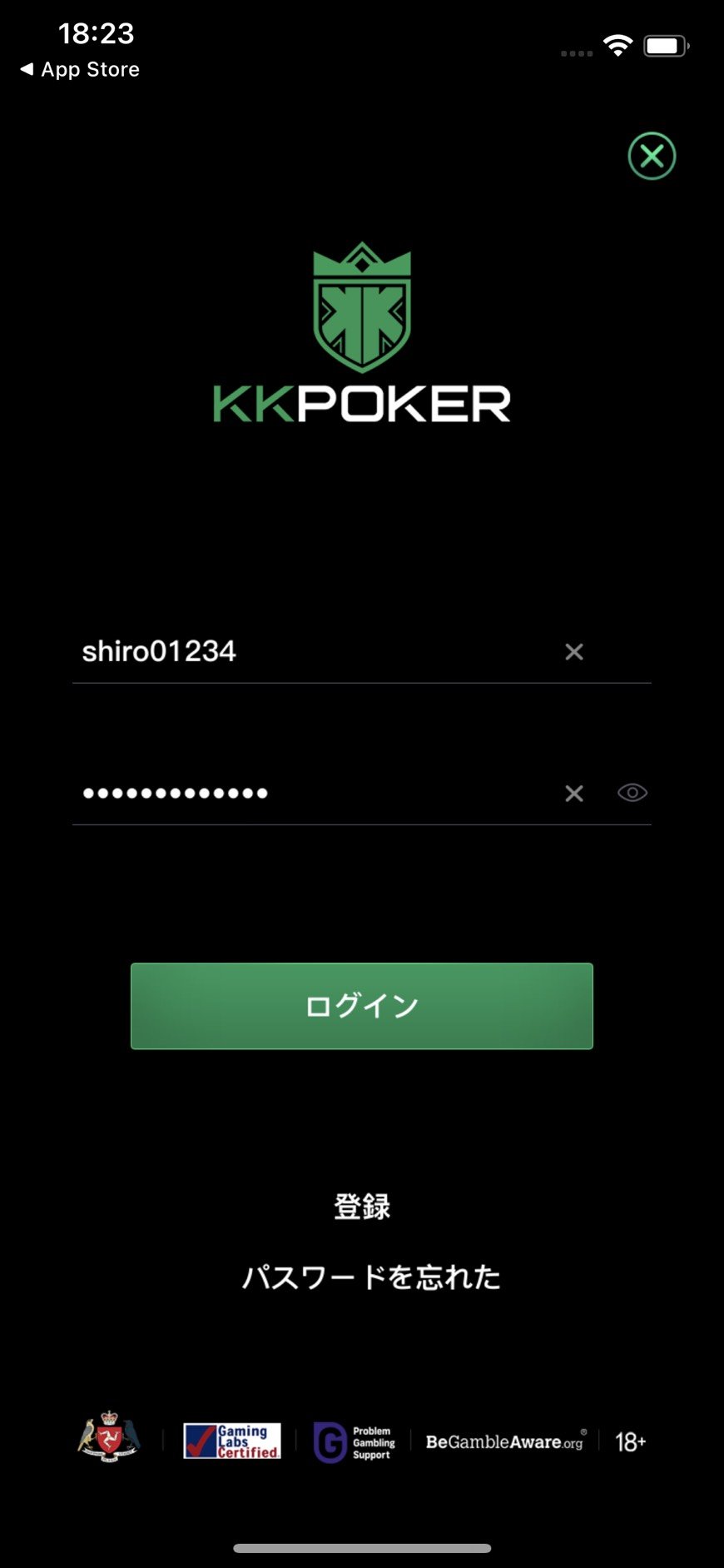Viewport: 724px width, 1568px height.
Task: Clear the username field
Action: (574, 652)
